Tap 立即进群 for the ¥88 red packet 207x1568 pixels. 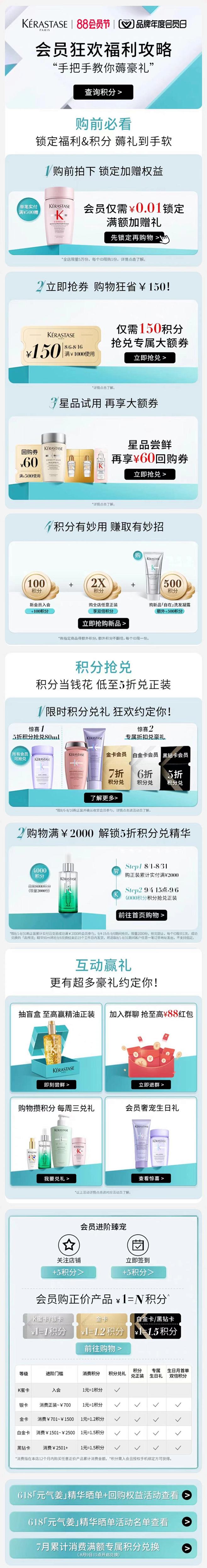click(x=151, y=1085)
